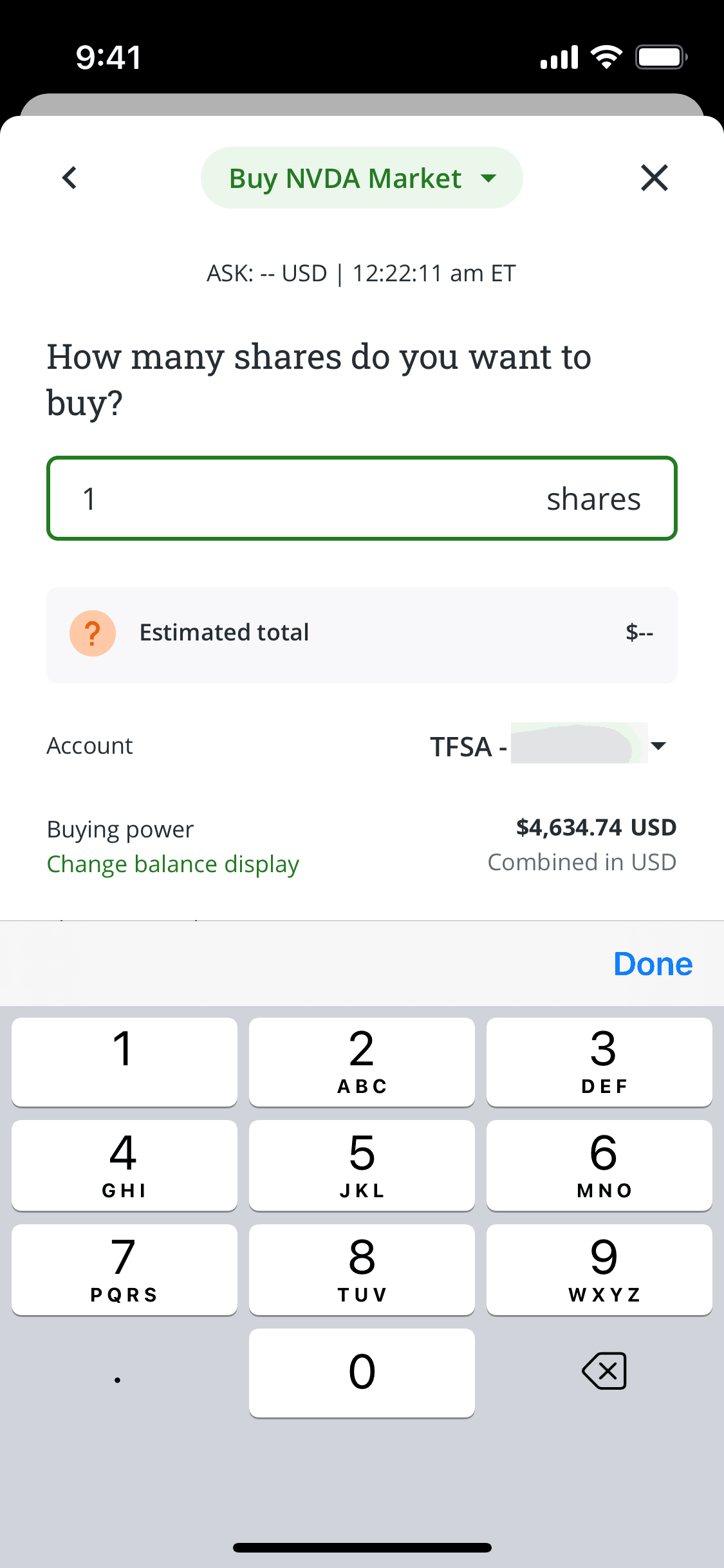This screenshot has height=1568, width=724.
Task: Delete last digit with backspace key
Action: tap(604, 1371)
